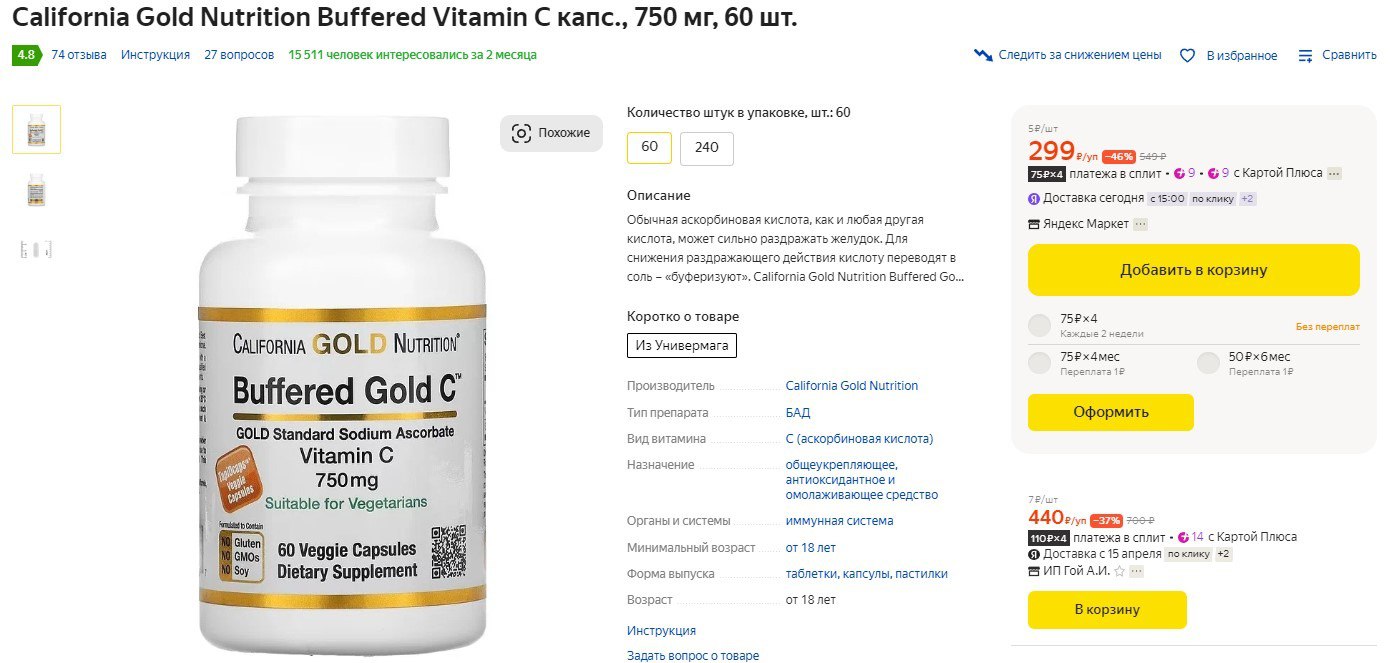Select the second product image thumbnail
Screen dimensions: 1390x663
pos(36,189)
